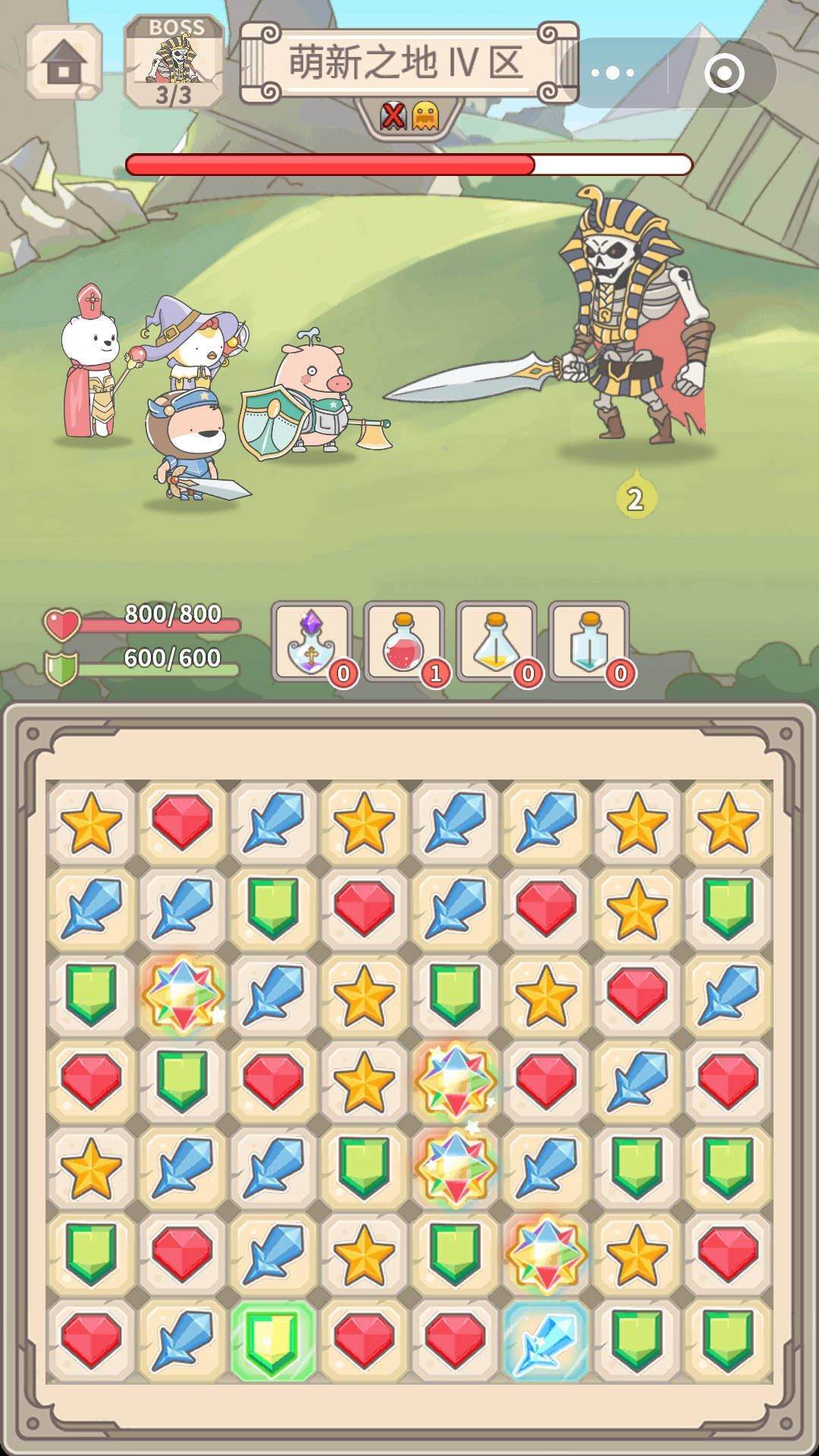The width and height of the screenshot is (819, 1456).
Task: Open the BOSS 3/3 stage indicator
Action: pos(174,62)
